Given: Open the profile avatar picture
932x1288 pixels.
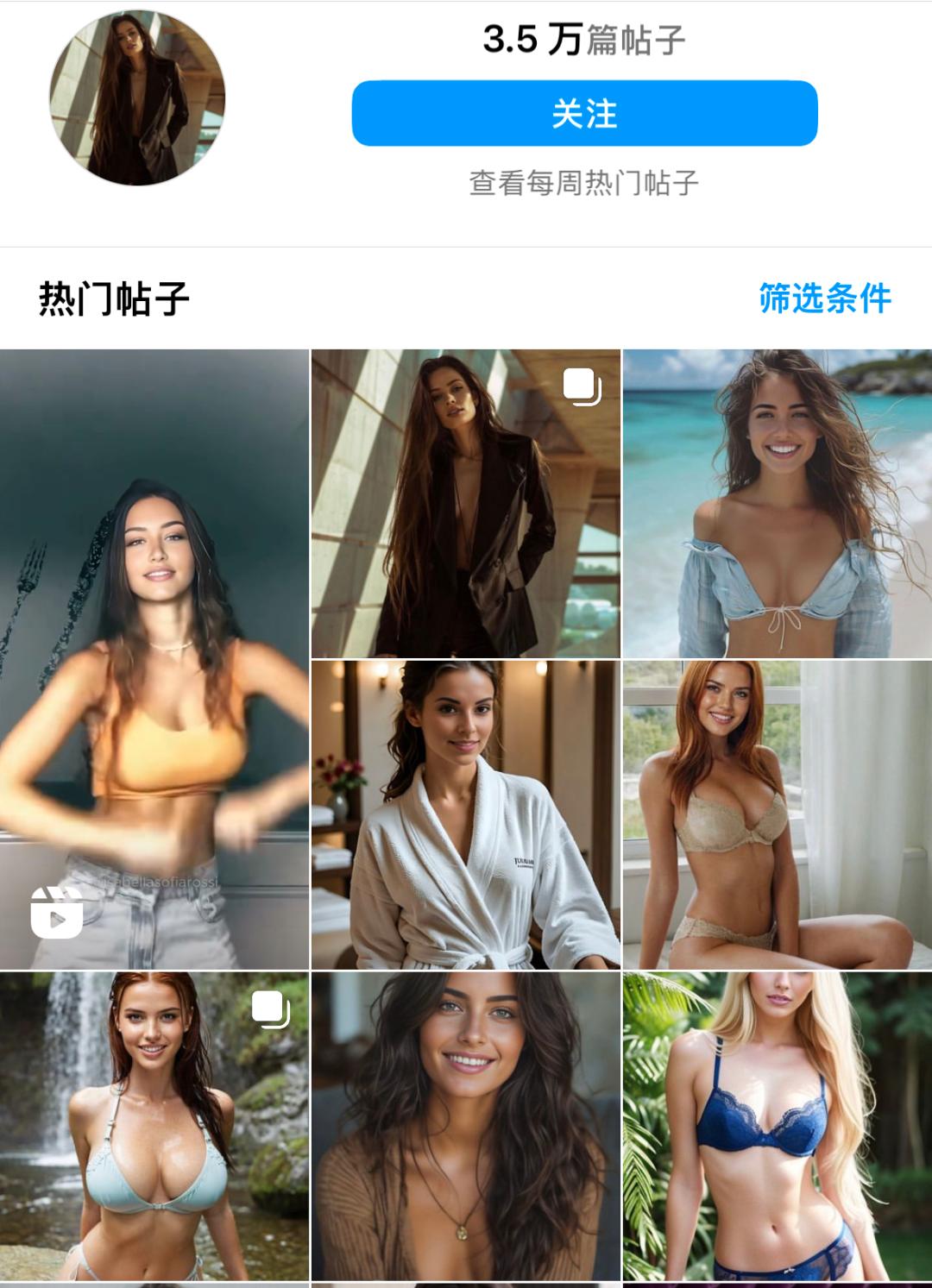Looking at the screenshot, I should point(138,95).
